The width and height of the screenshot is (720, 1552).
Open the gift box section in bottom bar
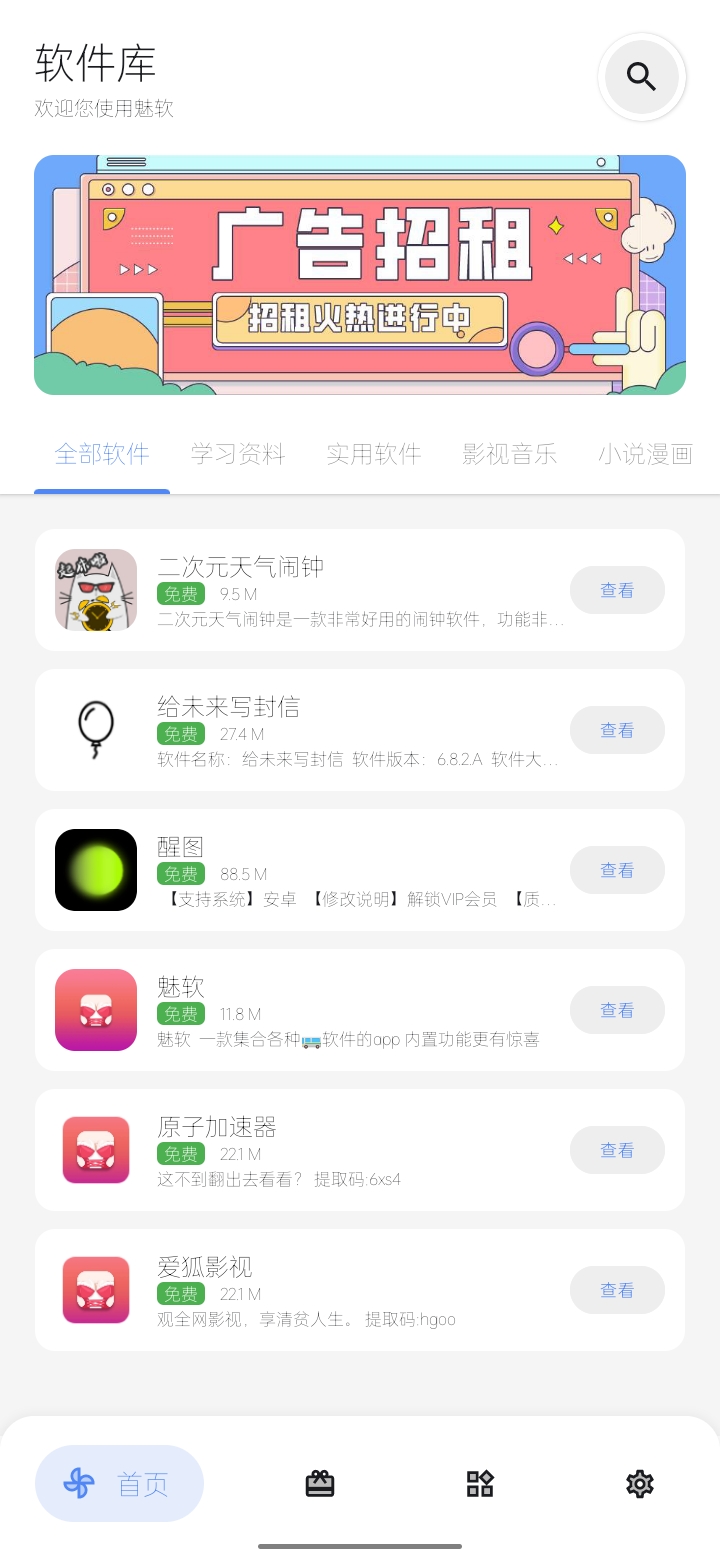319,1483
